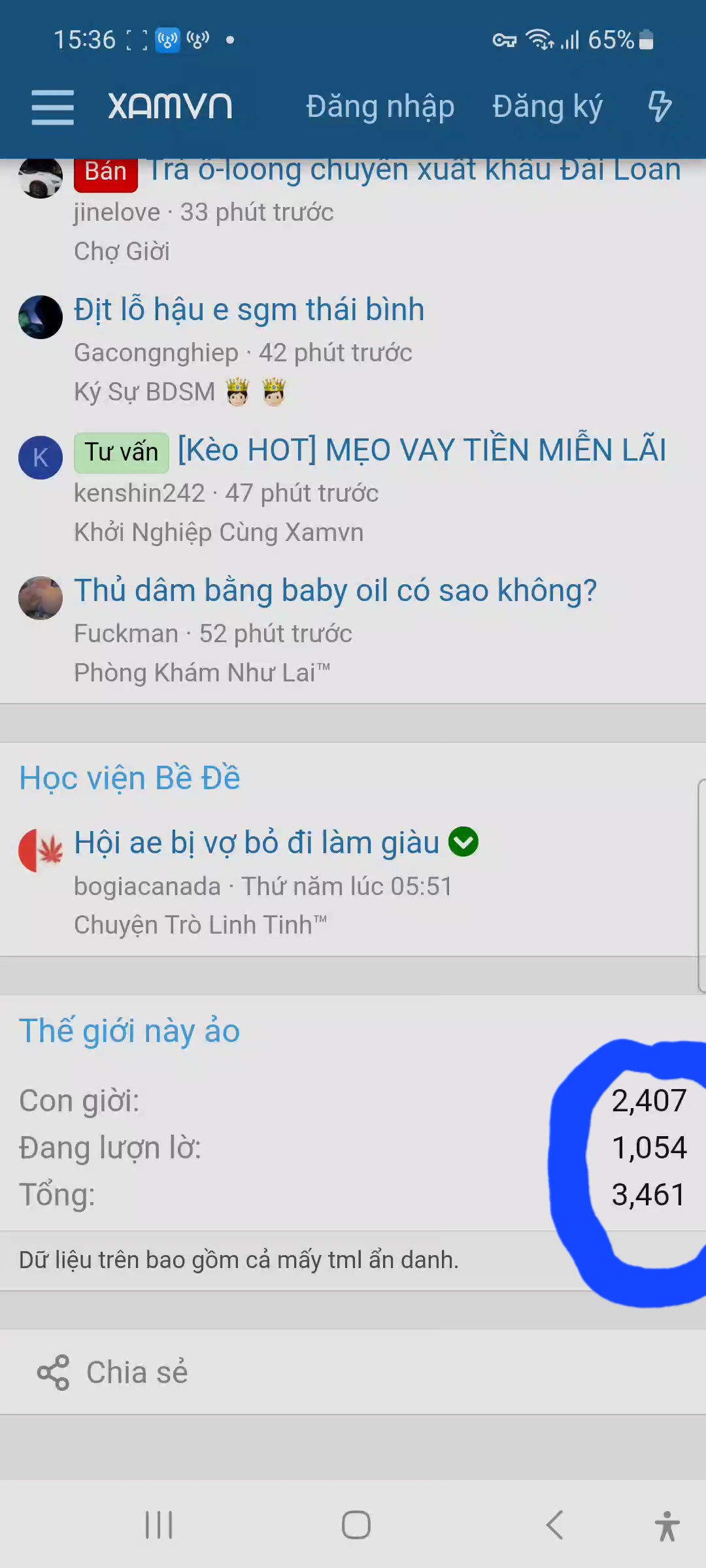This screenshot has height=1568, width=706.
Task: Tap the Tư vấn prefix tag
Action: (x=122, y=452)
